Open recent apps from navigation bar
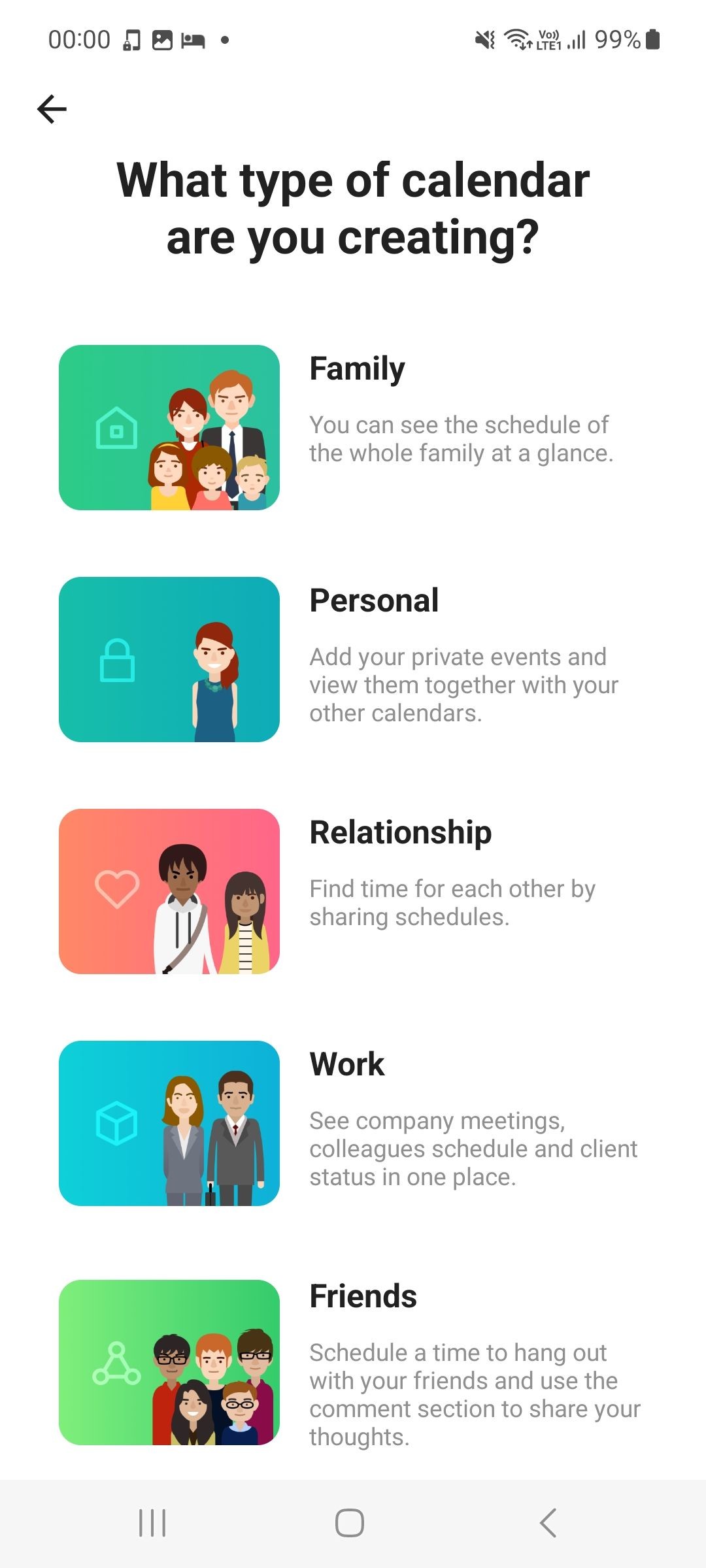The width and height of the screenshot is (706, 1568). pyautogui.click(x=152, y=1523)
